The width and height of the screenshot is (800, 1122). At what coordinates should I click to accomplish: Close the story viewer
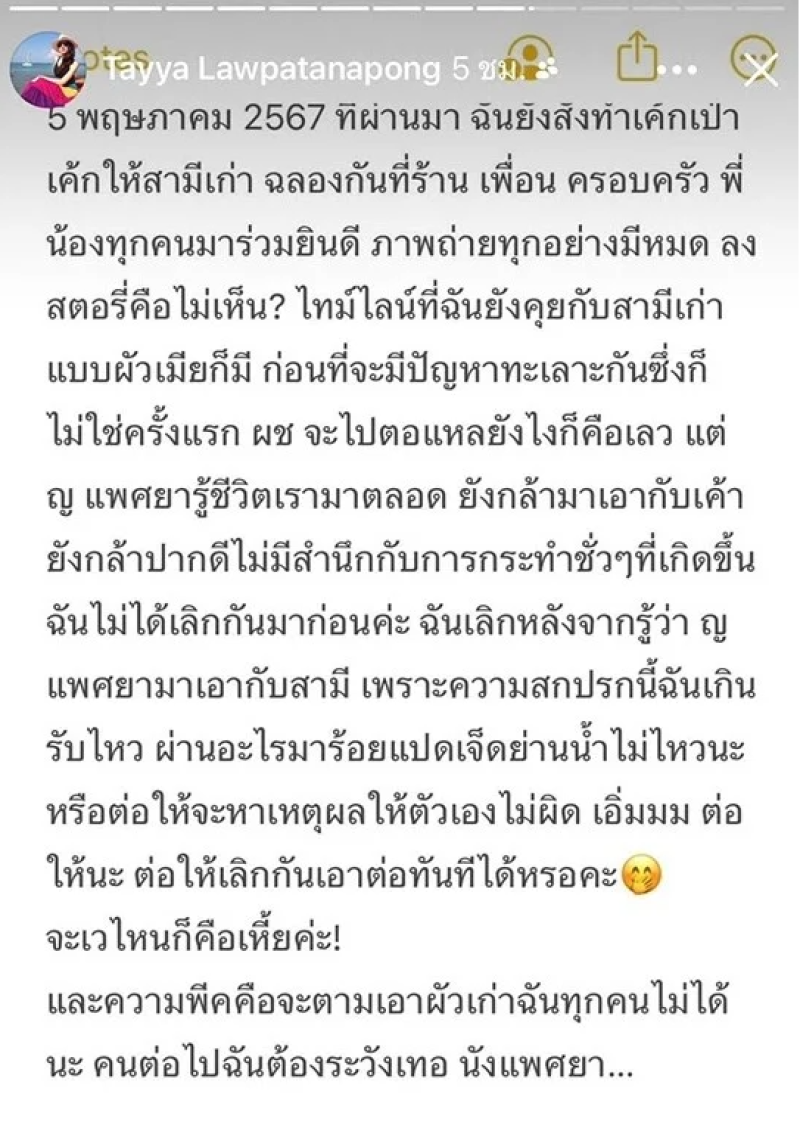pos(762,70)
